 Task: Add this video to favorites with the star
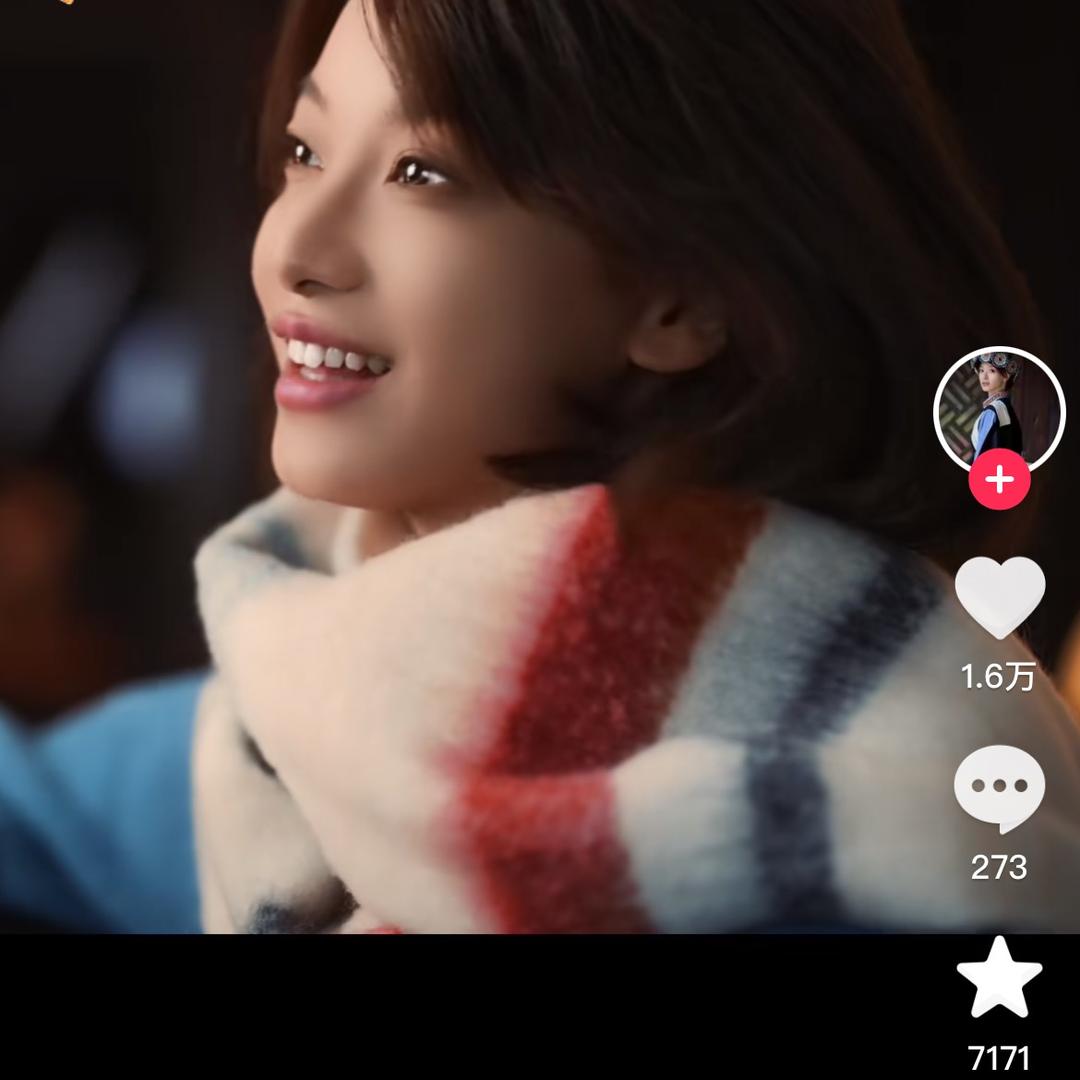[x=999, y=977]
